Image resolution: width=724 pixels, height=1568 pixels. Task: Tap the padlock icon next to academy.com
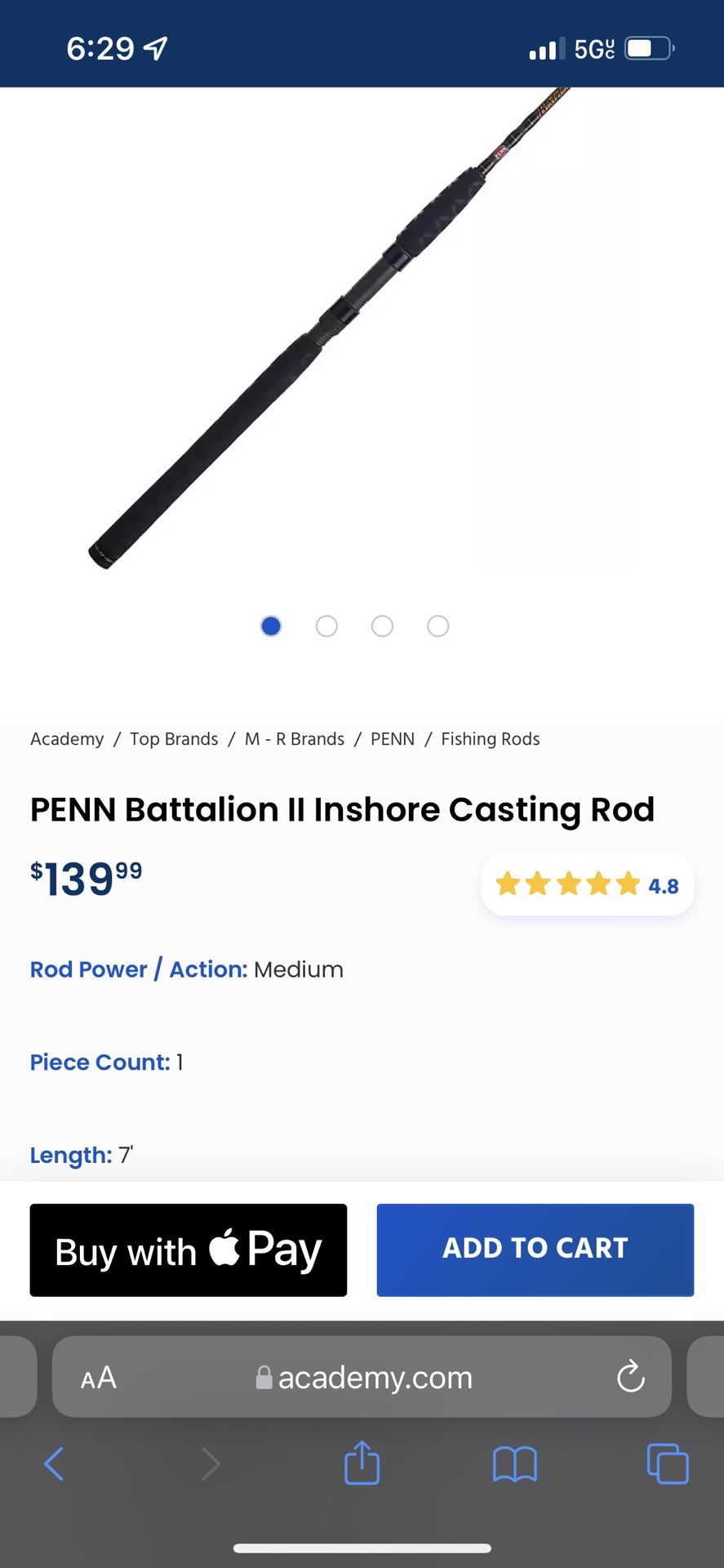263,1379
